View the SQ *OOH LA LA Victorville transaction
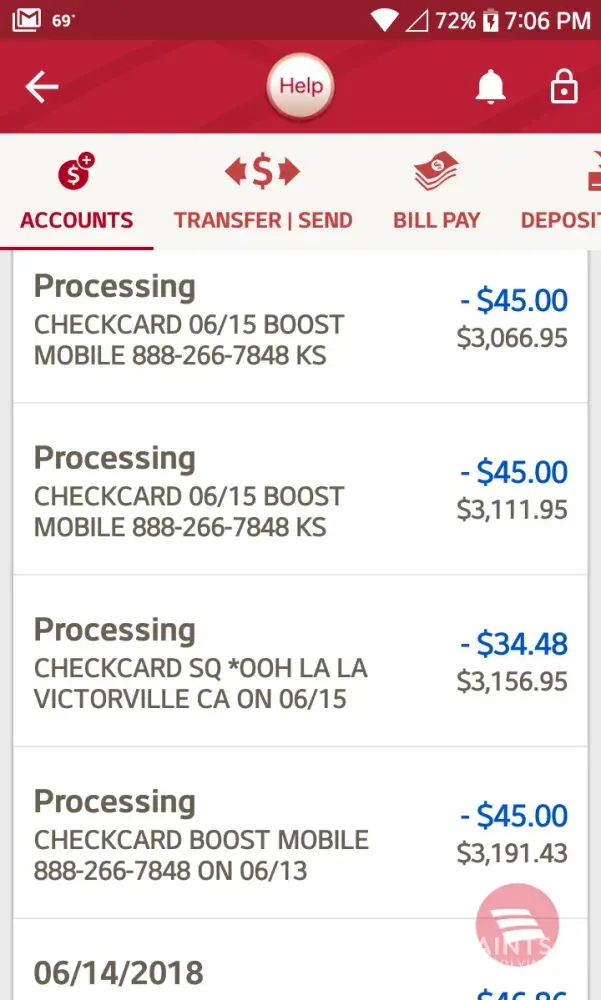Image resolution: width=601 pixels, height=1000 pixels. click(300, 662)
